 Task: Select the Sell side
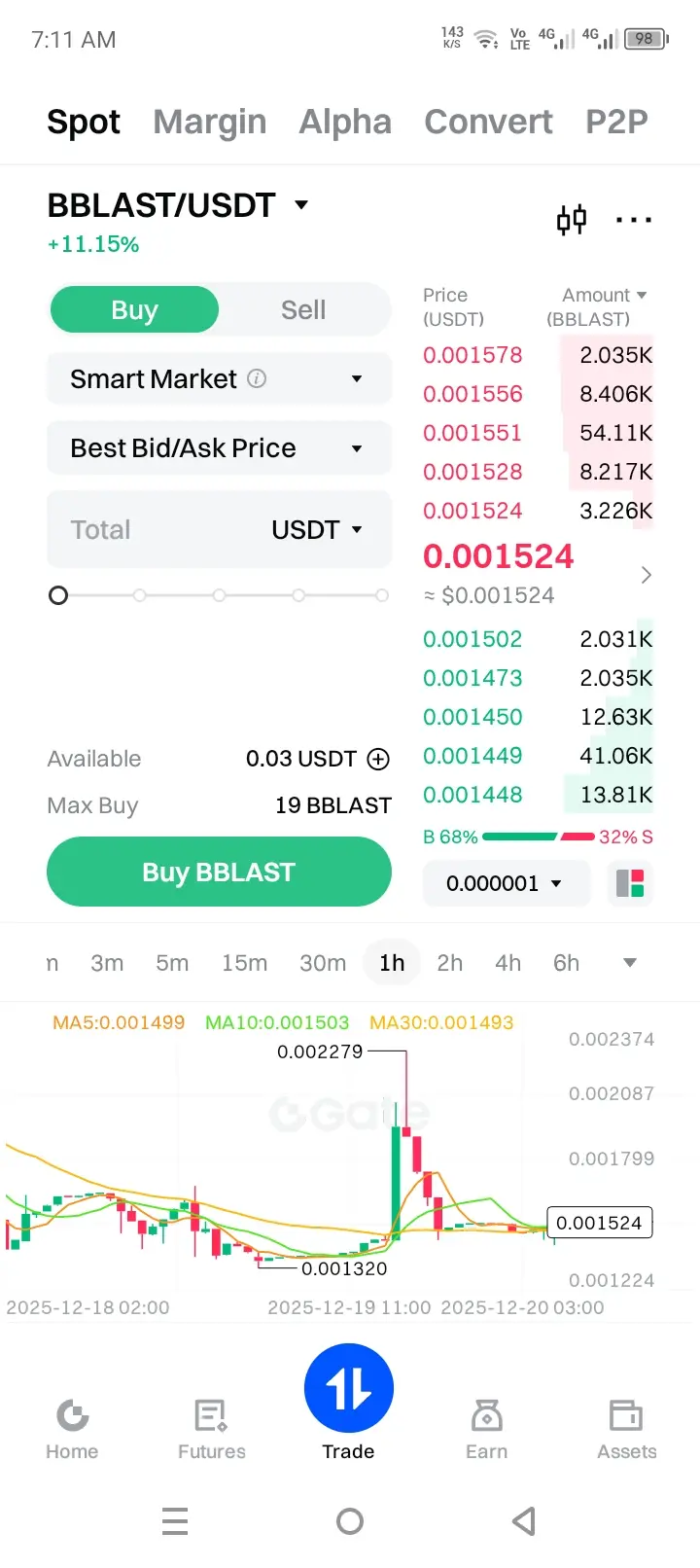point(303,310)
